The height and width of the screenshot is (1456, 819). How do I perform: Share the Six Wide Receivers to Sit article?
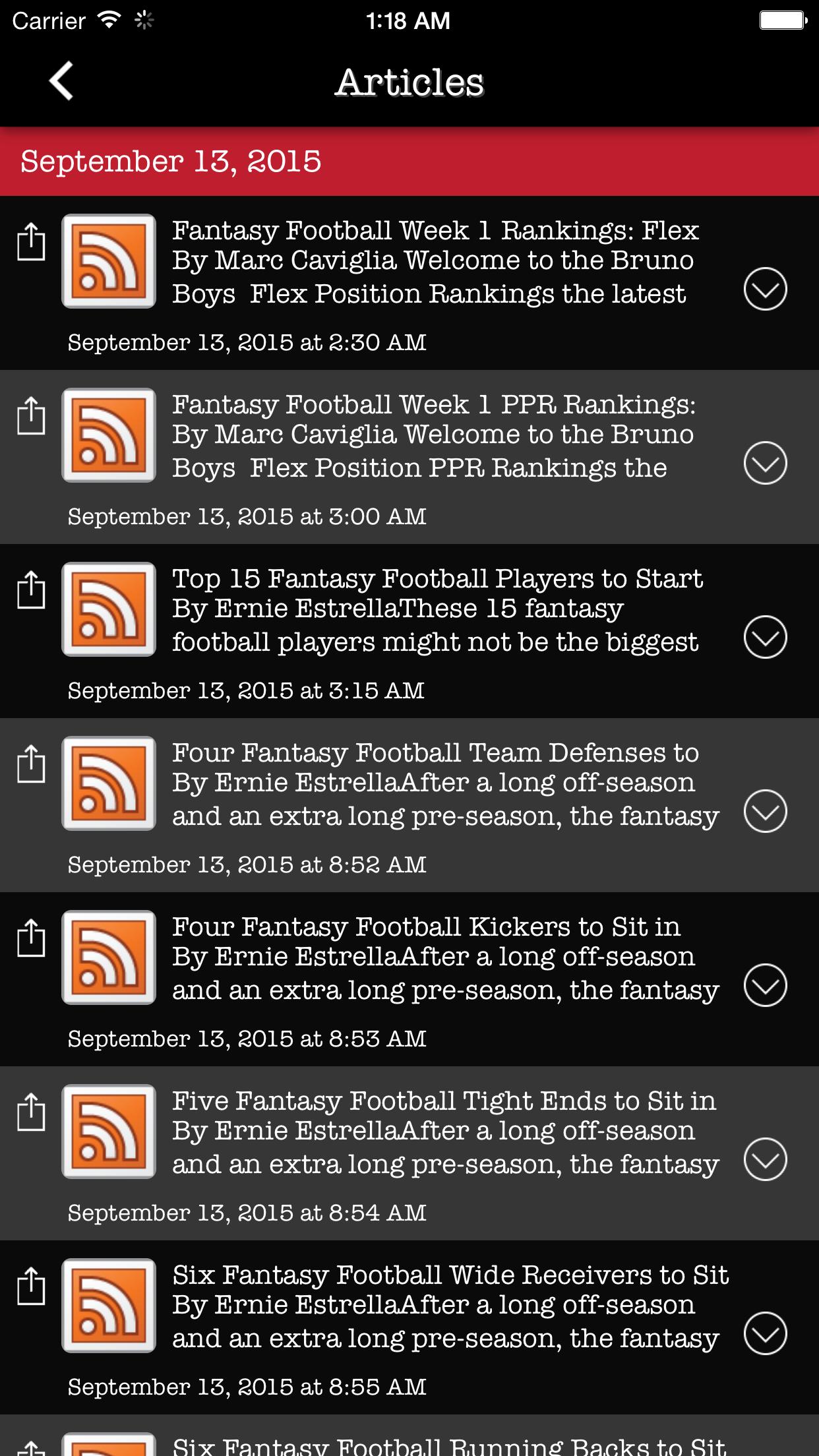click(x=31, y=1286)
